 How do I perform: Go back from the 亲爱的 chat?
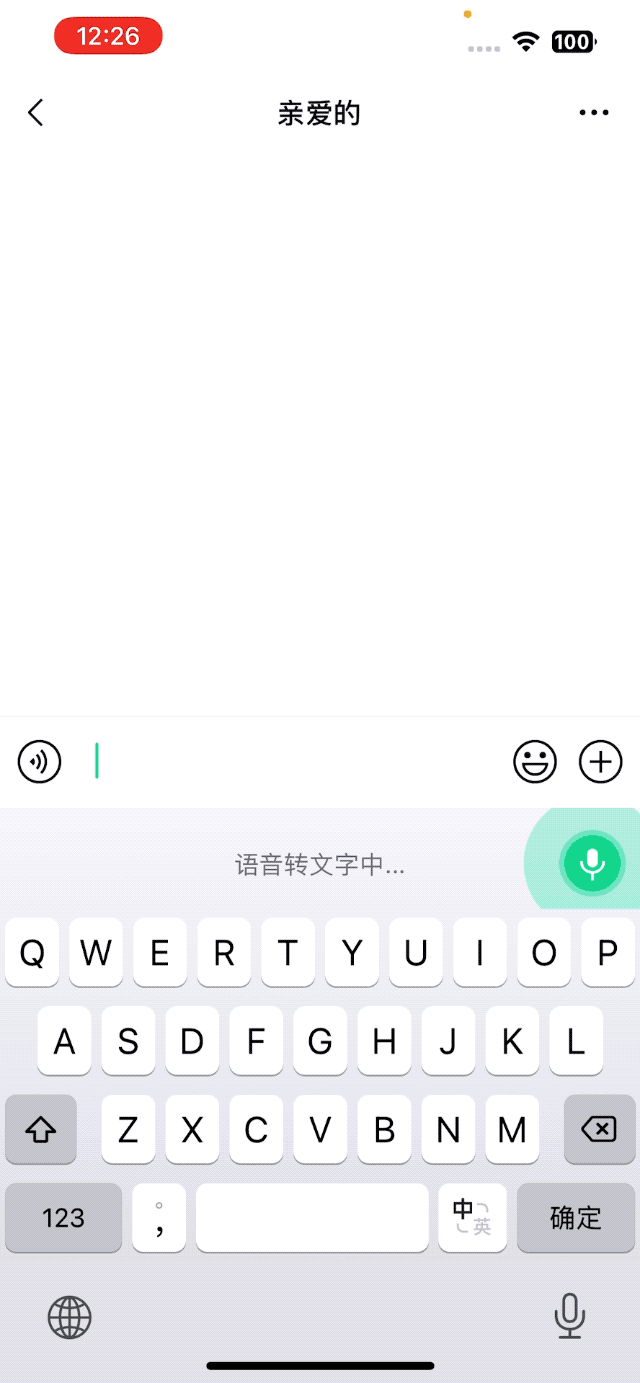[36, 113]
